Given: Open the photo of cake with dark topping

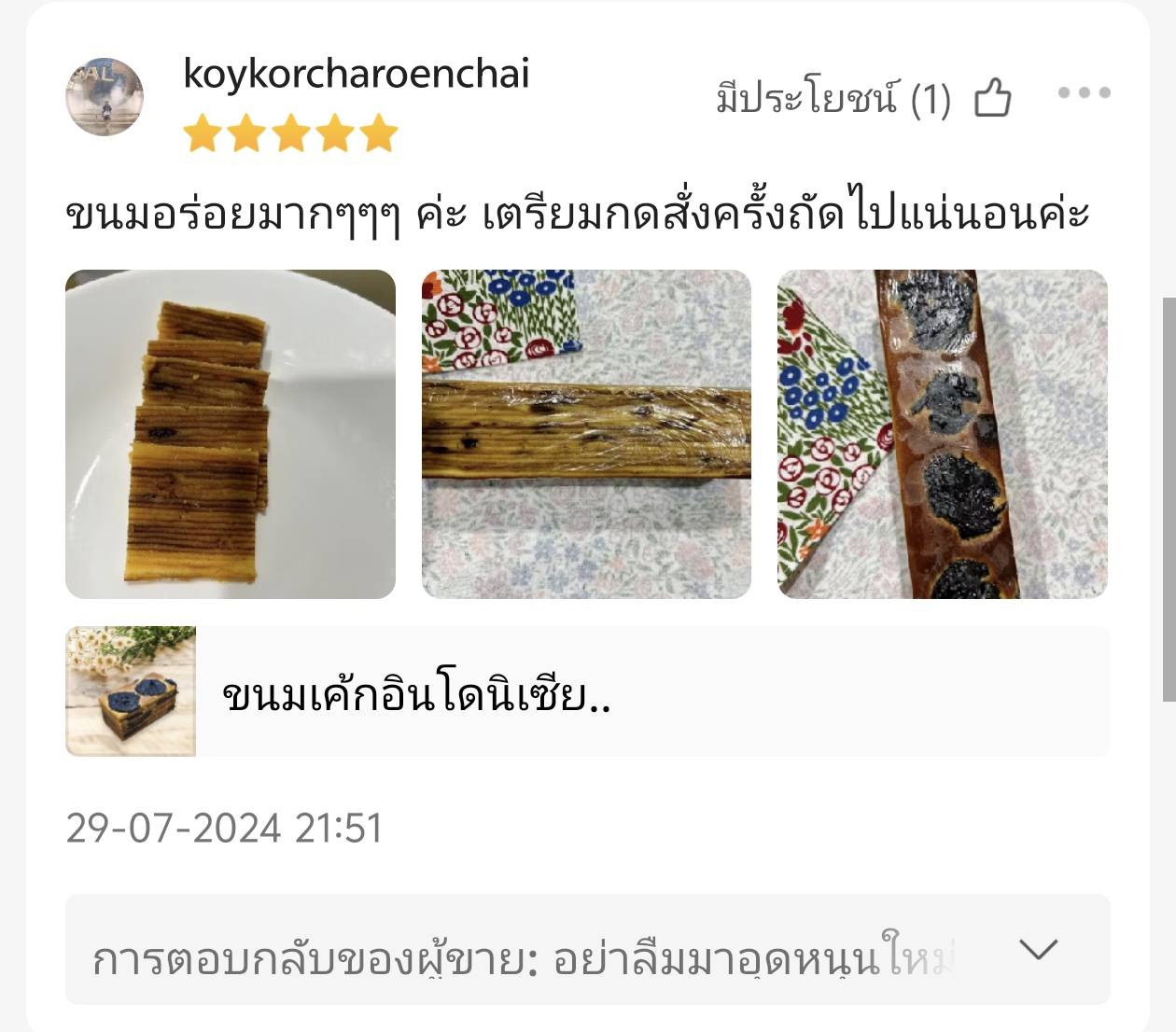Looking at the screenshot, I should [942, 434].
